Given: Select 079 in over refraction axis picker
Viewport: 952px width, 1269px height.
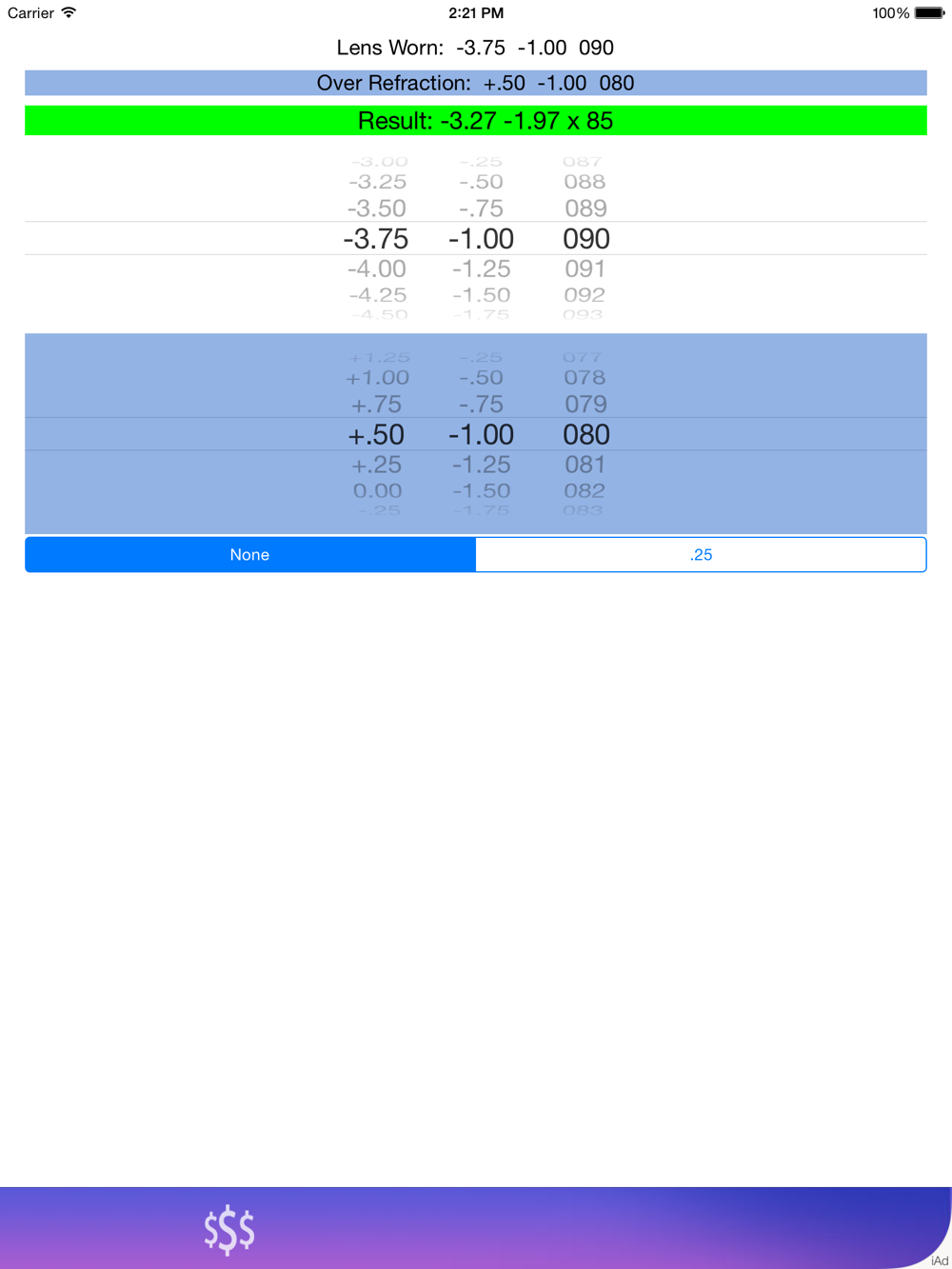Looking at the screenshot, I should pyautogui.click(x=585, y=405).
